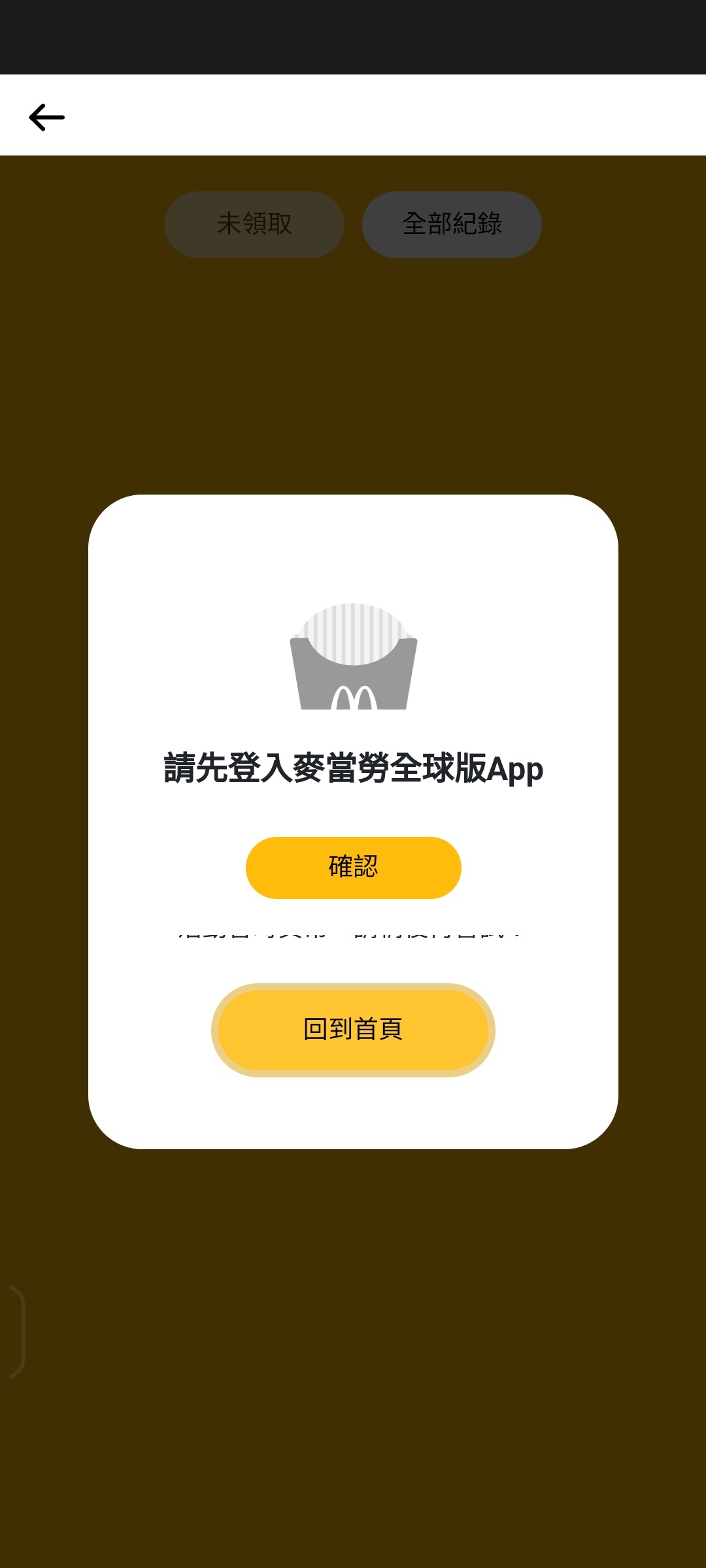Go back using the top-left arrow
This screenshot has width=706, height=1568.
click(47, 118)
